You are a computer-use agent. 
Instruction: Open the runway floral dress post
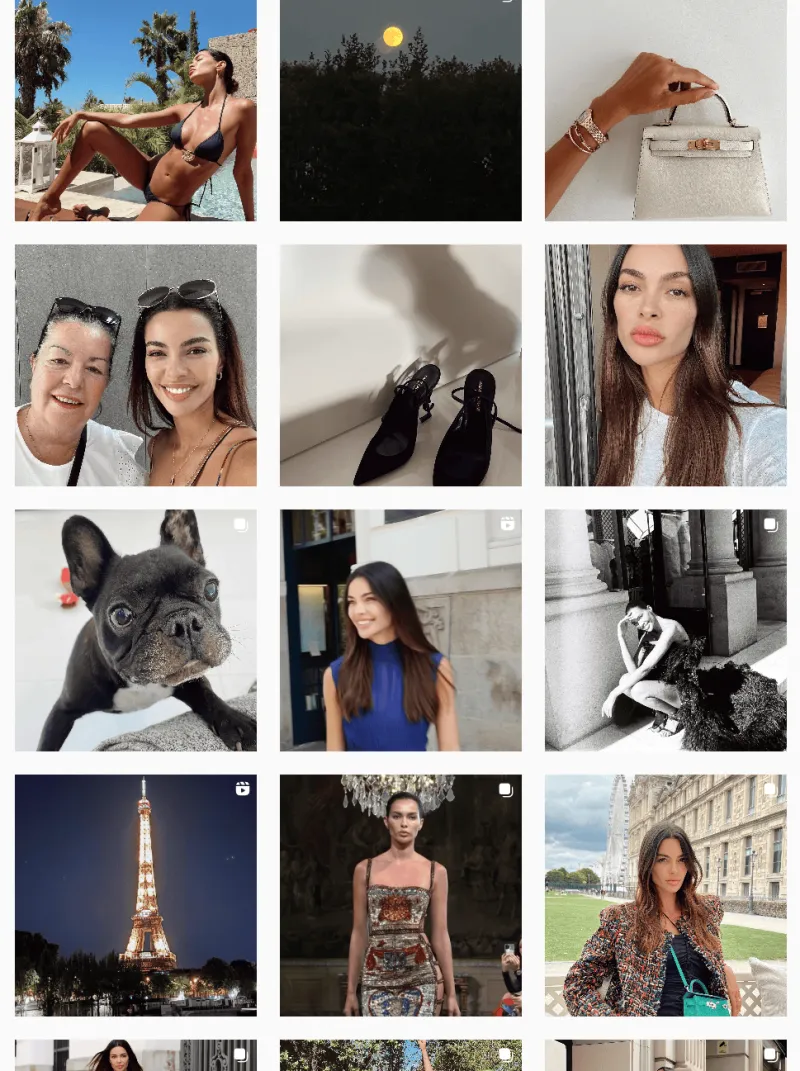400,895
